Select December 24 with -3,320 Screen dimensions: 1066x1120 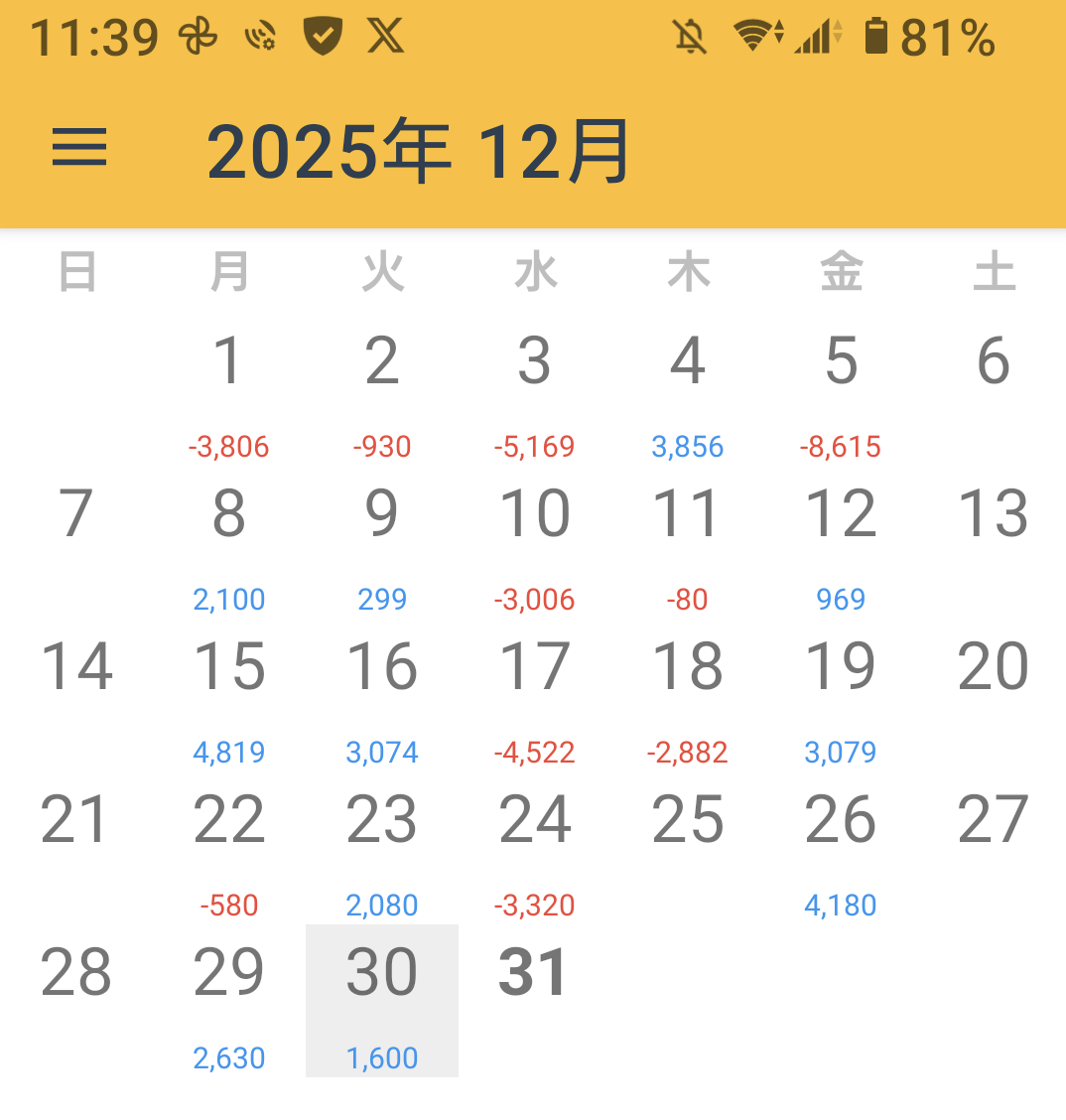[535, 846]
